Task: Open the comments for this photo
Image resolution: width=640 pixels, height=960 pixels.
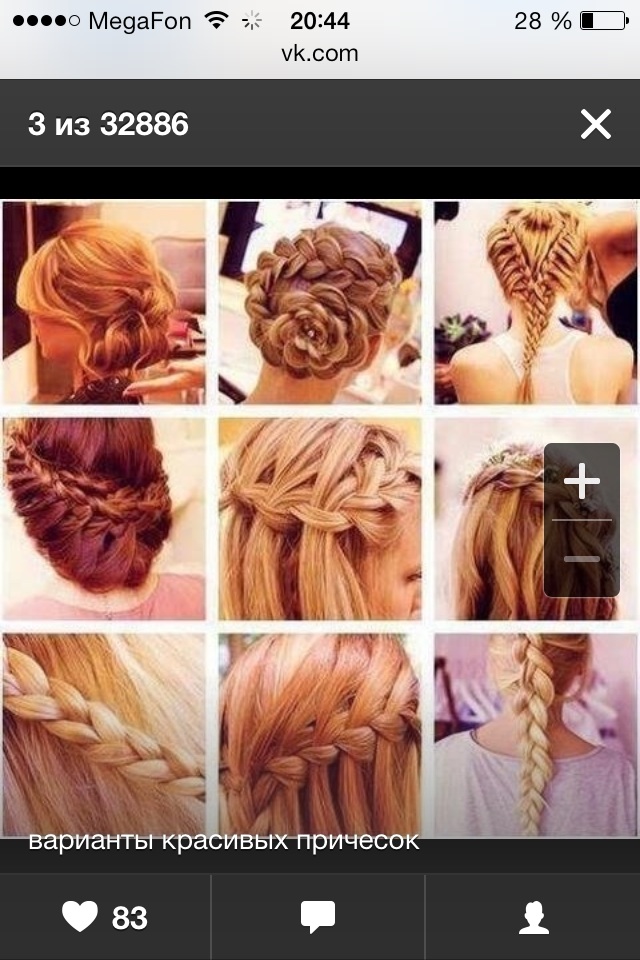Action: tap(318, 917)
